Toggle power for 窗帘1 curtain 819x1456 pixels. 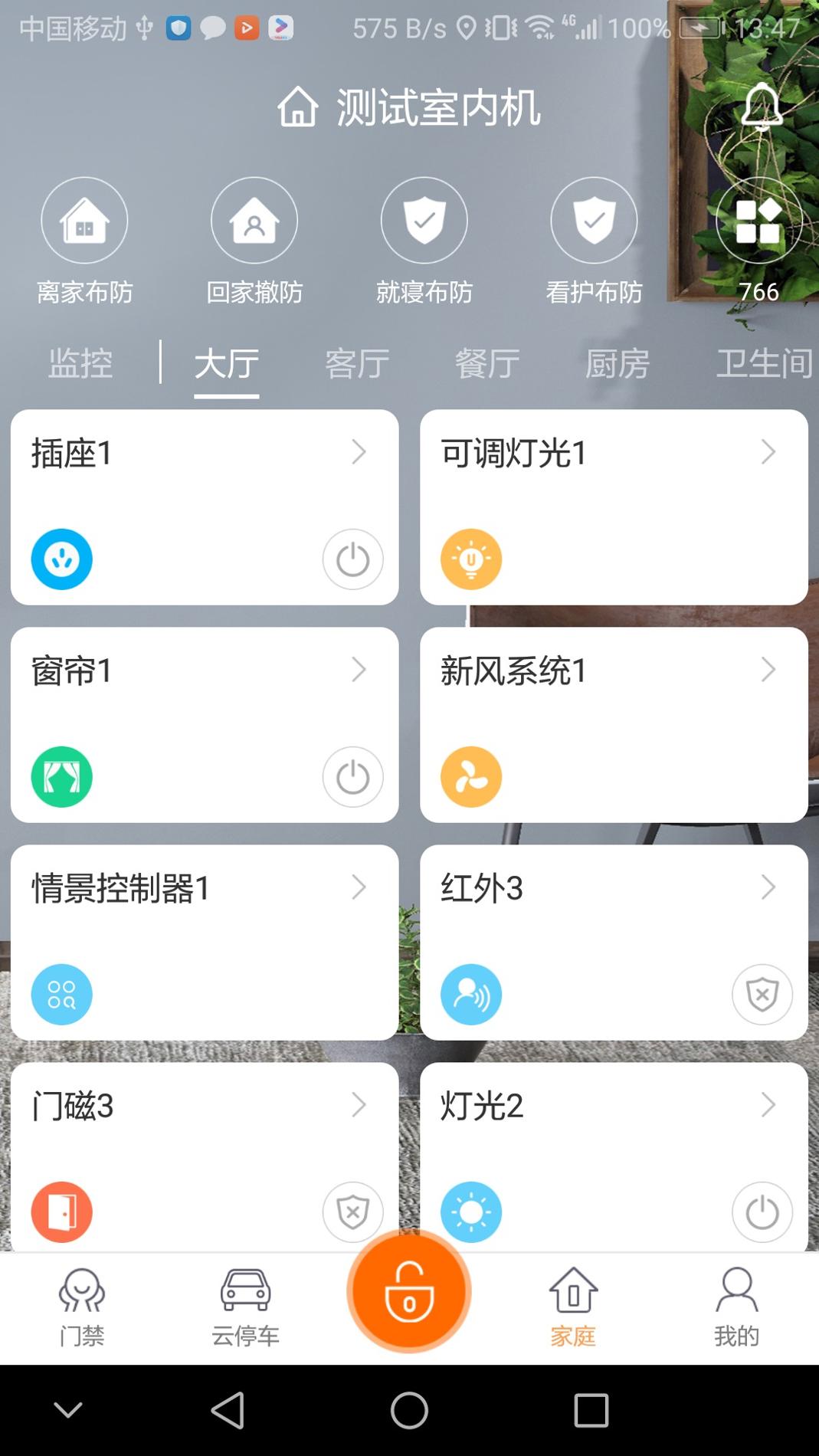pyautogui.click(x=352, y=776)
